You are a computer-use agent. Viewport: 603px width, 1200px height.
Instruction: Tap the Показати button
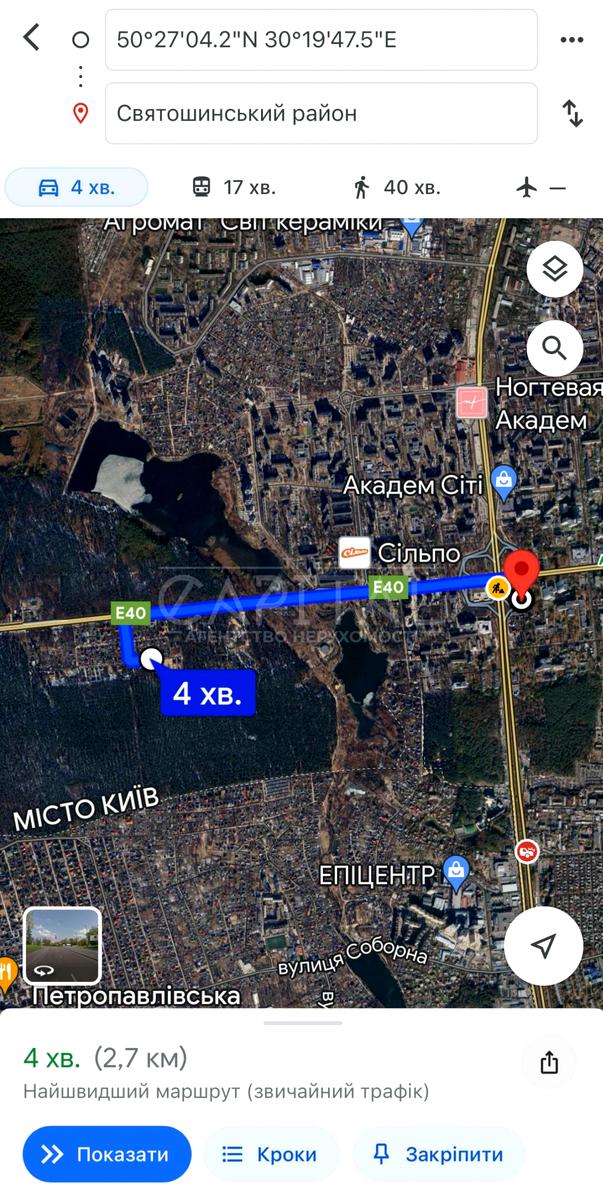point(106,1154)
